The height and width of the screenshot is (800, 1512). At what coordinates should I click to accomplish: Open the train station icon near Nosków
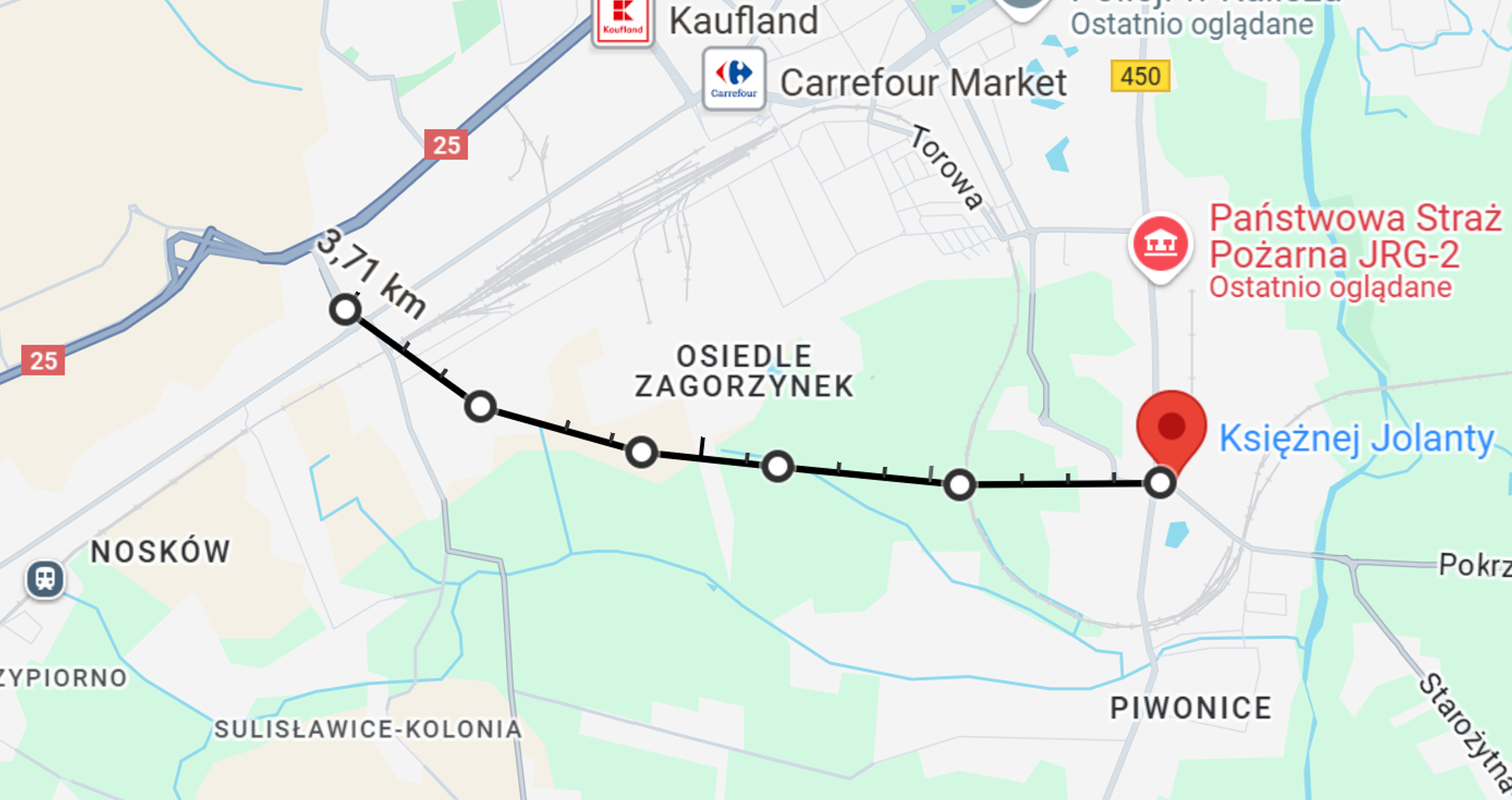(45, 578)
